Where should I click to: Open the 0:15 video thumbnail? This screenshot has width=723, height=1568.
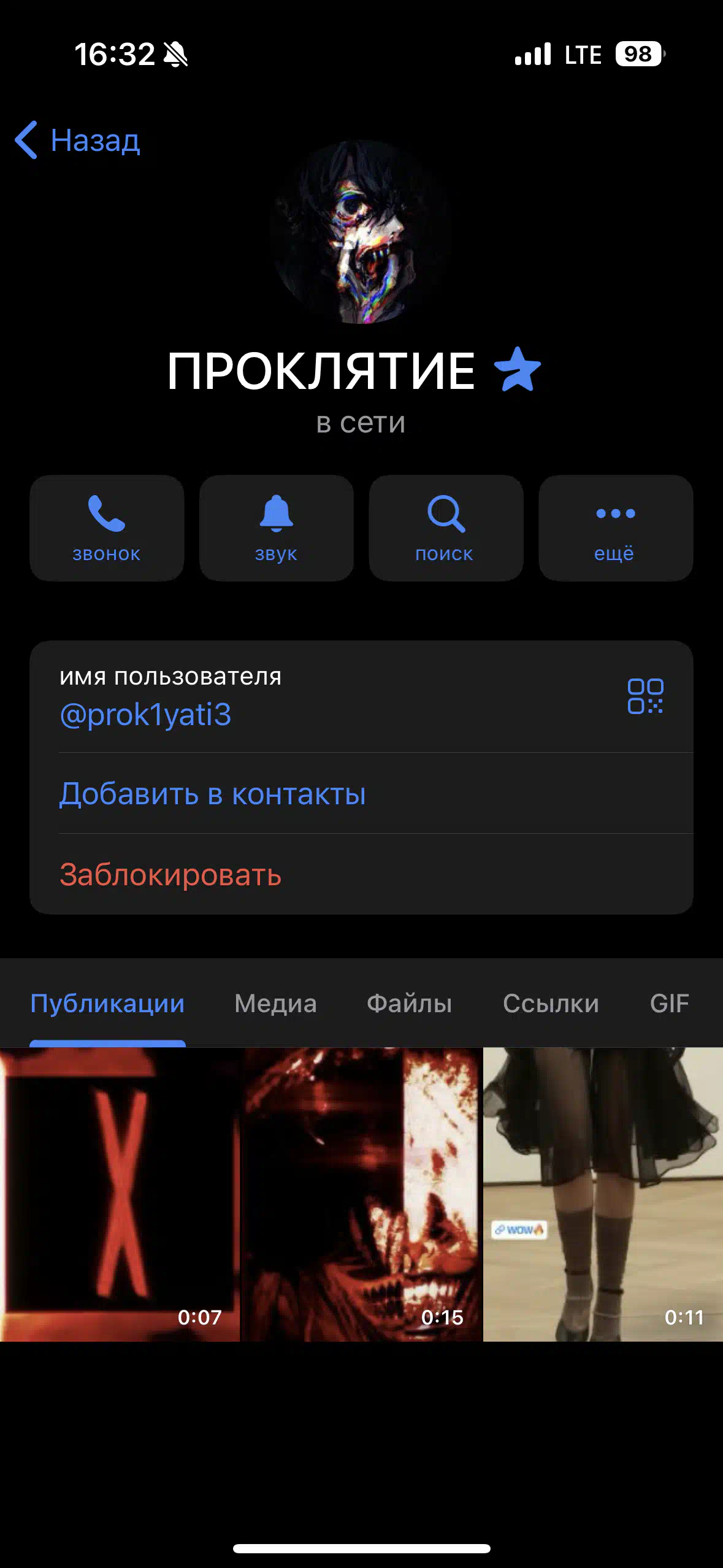361,1194
